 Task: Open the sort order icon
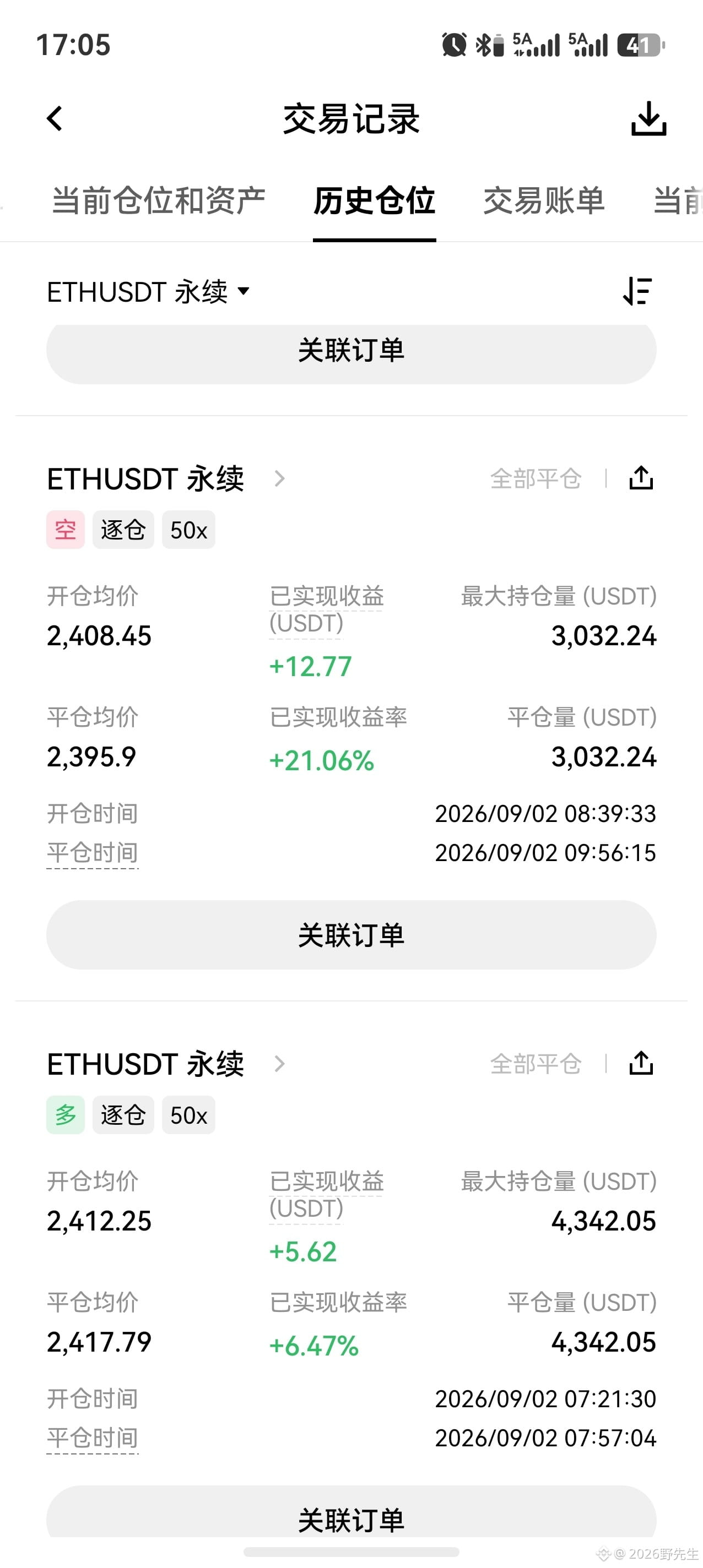click(638, 291)
